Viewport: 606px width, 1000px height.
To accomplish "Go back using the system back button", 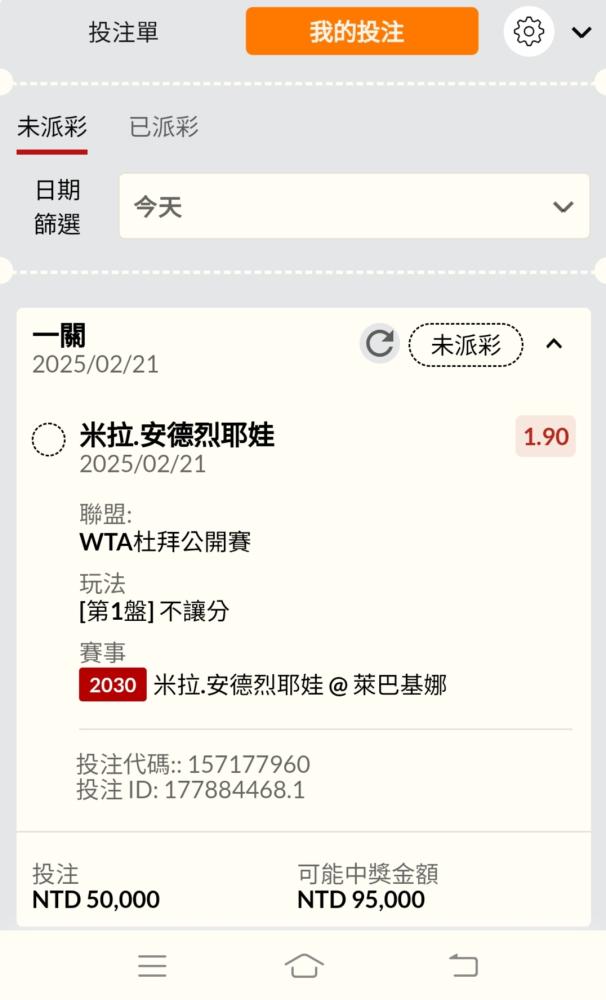I will pyautogui.click(x=463, y=966).
